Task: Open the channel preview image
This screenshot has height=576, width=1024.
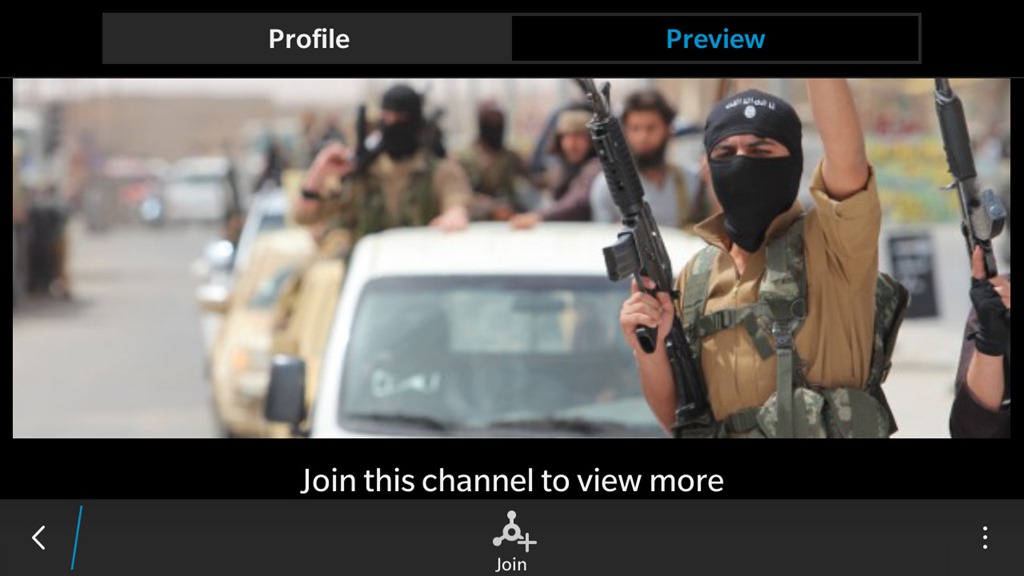Action: click(x=511, y=258)
